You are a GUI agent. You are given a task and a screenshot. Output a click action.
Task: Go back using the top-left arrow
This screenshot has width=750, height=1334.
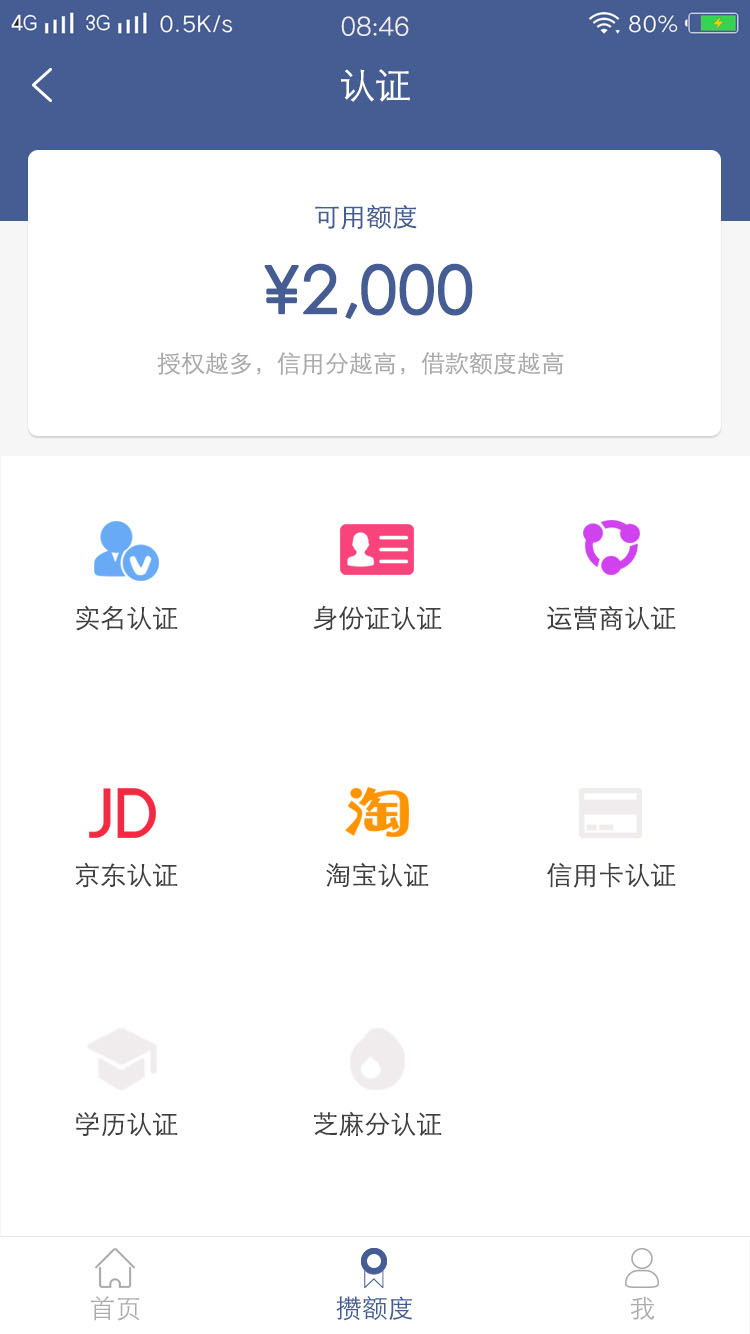pyautogui.click(x=42, y=86)
